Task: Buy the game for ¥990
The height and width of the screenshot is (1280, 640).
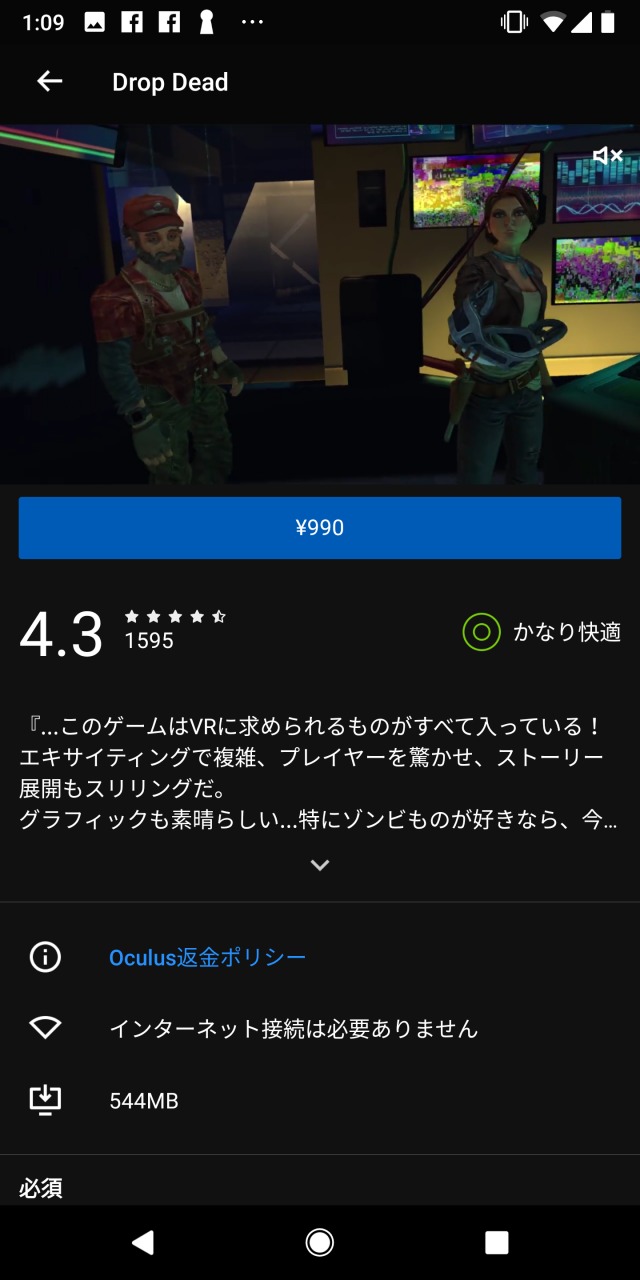Action: (320, 528)
